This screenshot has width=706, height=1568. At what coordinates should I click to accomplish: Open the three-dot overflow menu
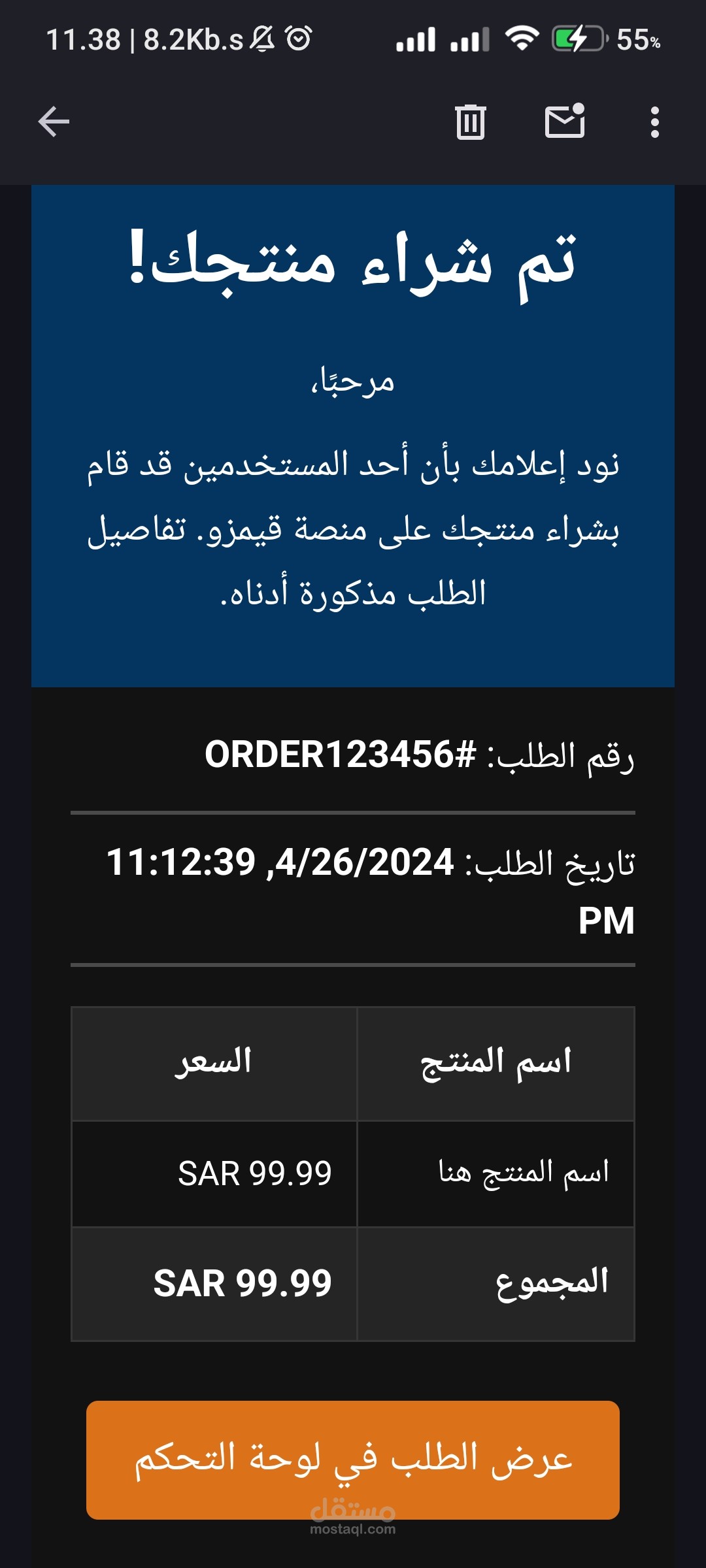(654, 122)
